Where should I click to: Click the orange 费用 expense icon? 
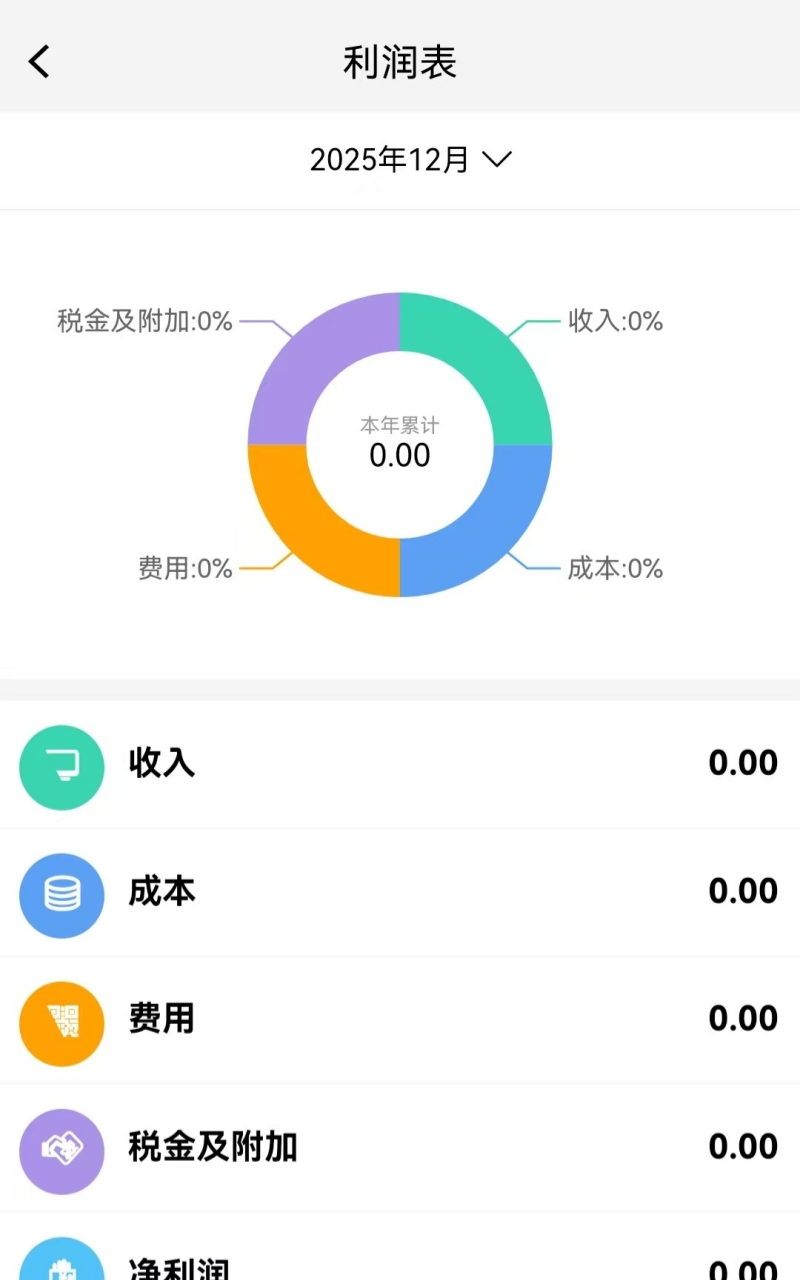pyautogui.click(x=61, y=1023)
